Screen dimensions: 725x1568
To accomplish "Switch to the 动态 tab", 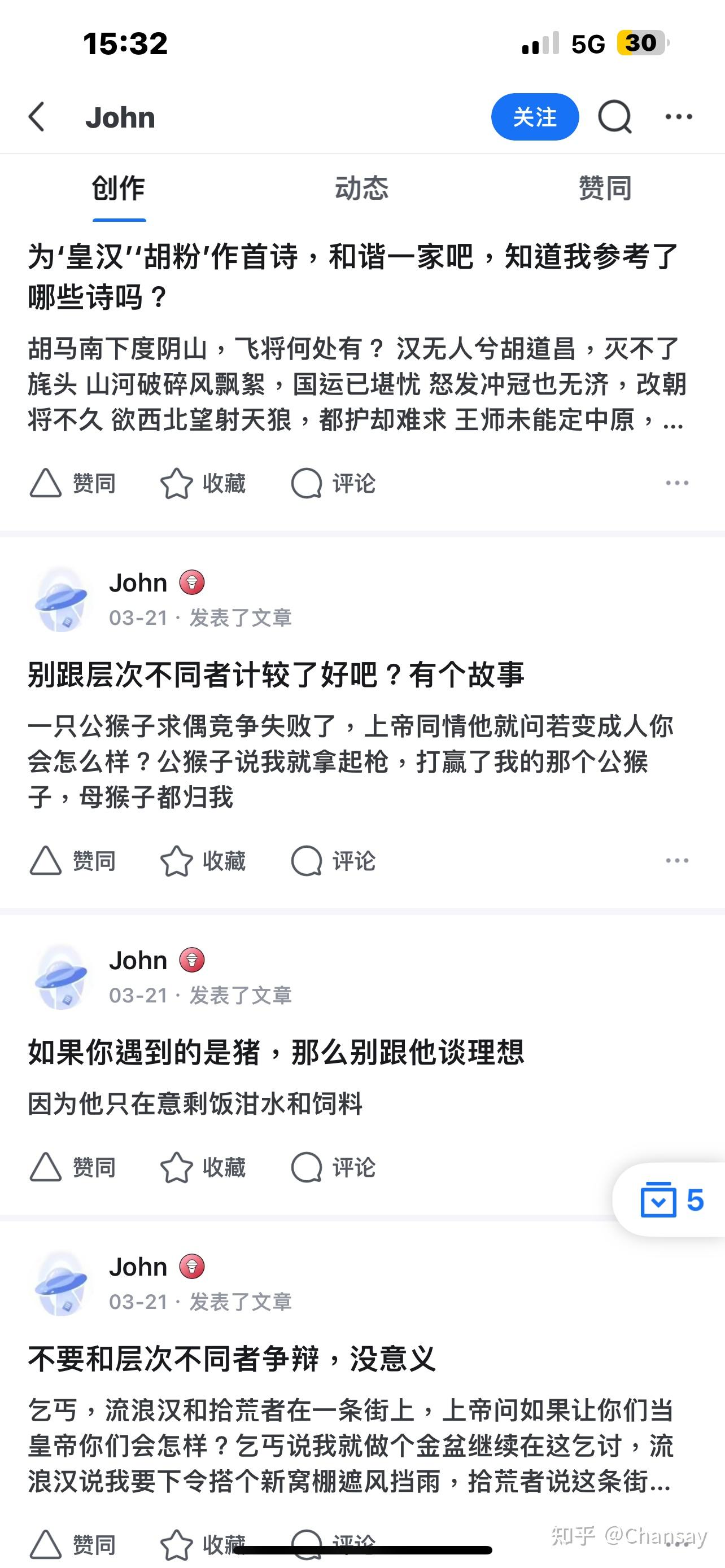I will point(361,188).
